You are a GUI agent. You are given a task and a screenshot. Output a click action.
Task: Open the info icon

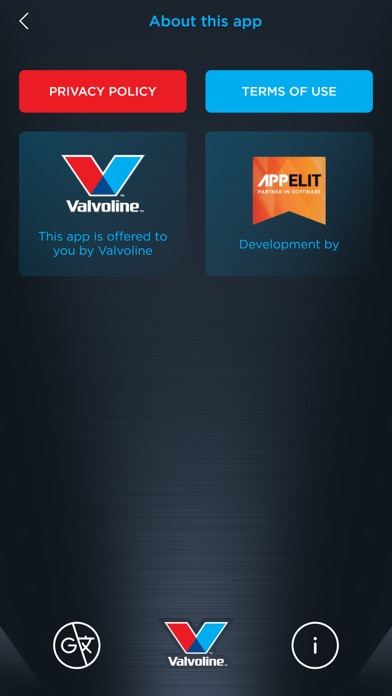[315, 645]
